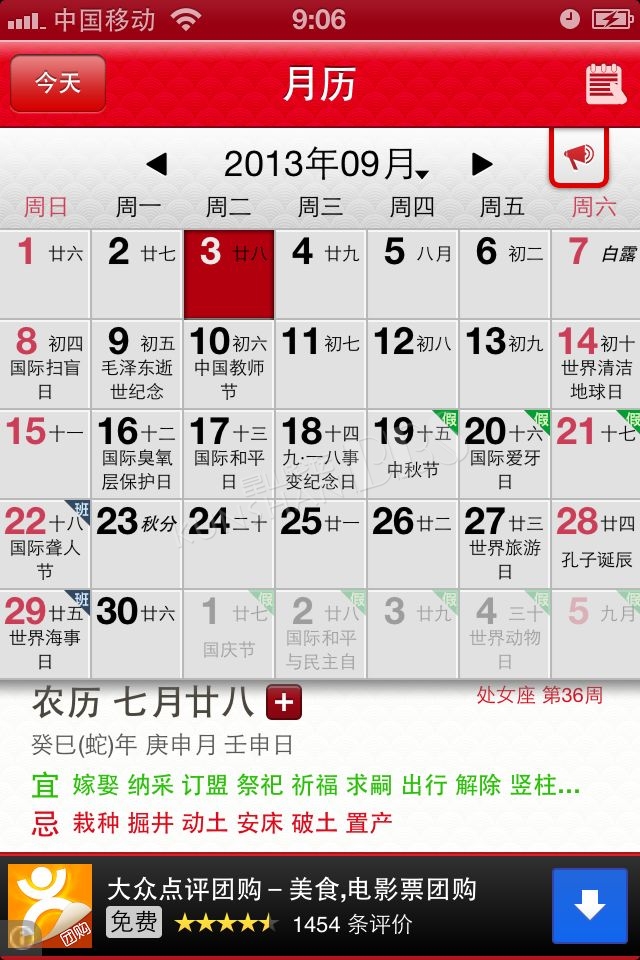640x960 pixels.
Task: Select September 14 世界清洁地球日
Action: point(596,364)
